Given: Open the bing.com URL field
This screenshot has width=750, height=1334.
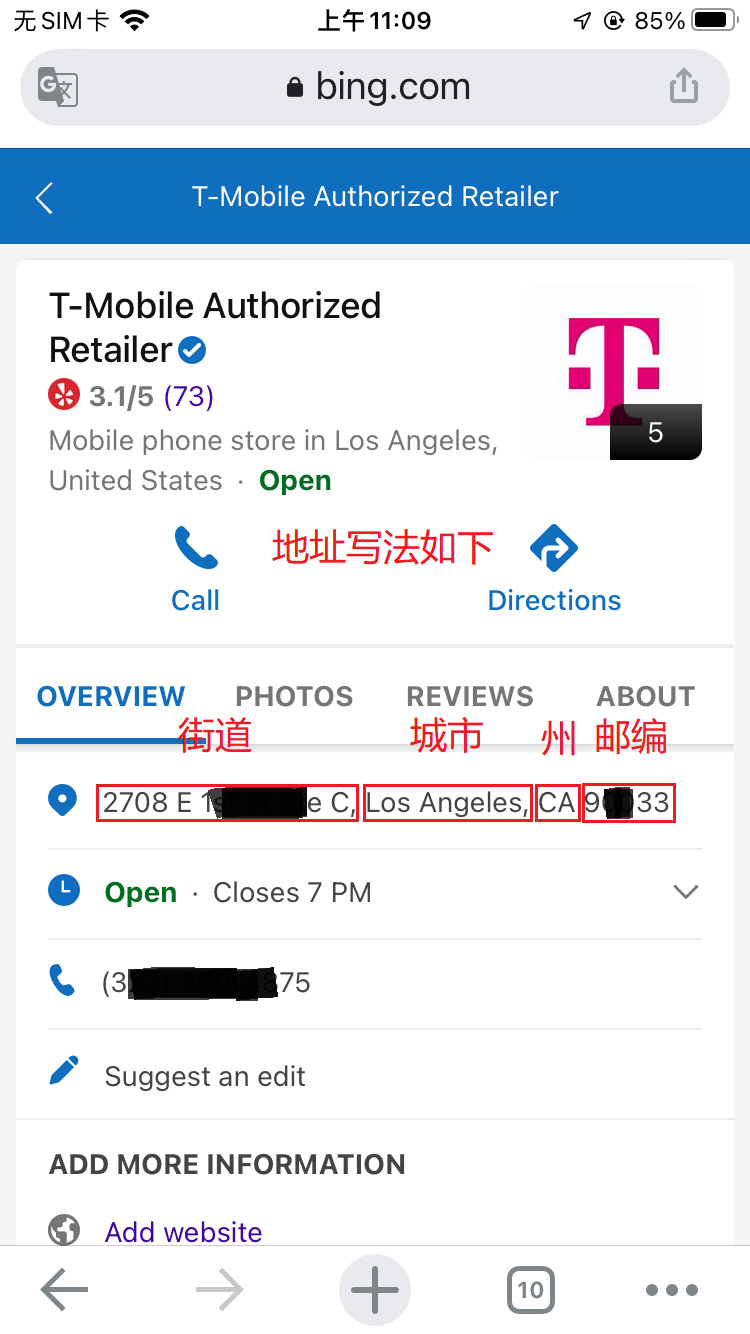Looking at the screenshot, I should coord(377,87).
